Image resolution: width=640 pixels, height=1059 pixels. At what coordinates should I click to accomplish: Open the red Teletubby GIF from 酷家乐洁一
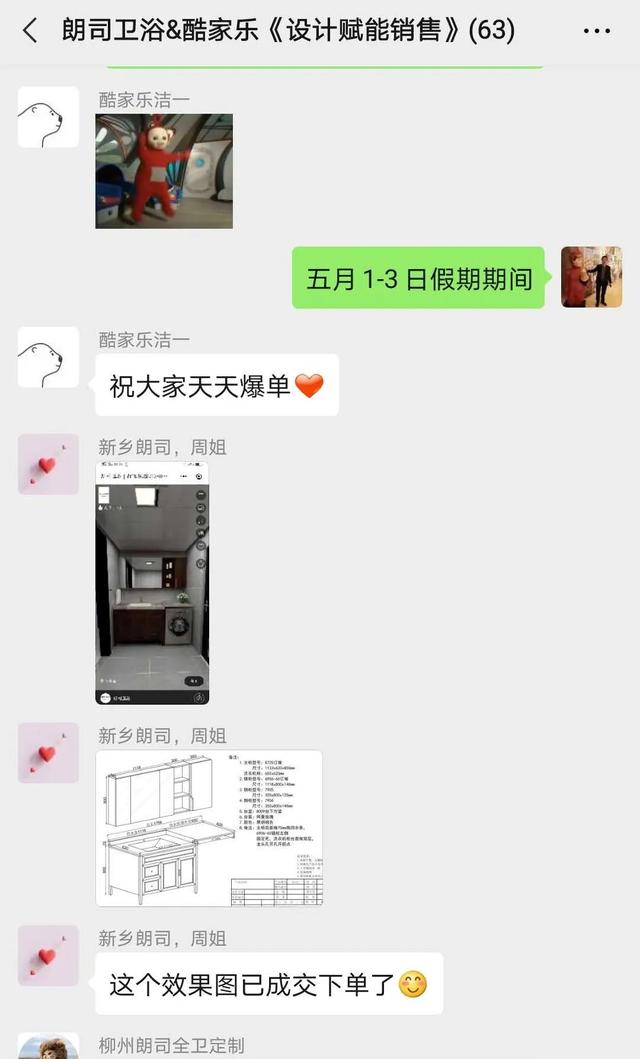(164, 171)
